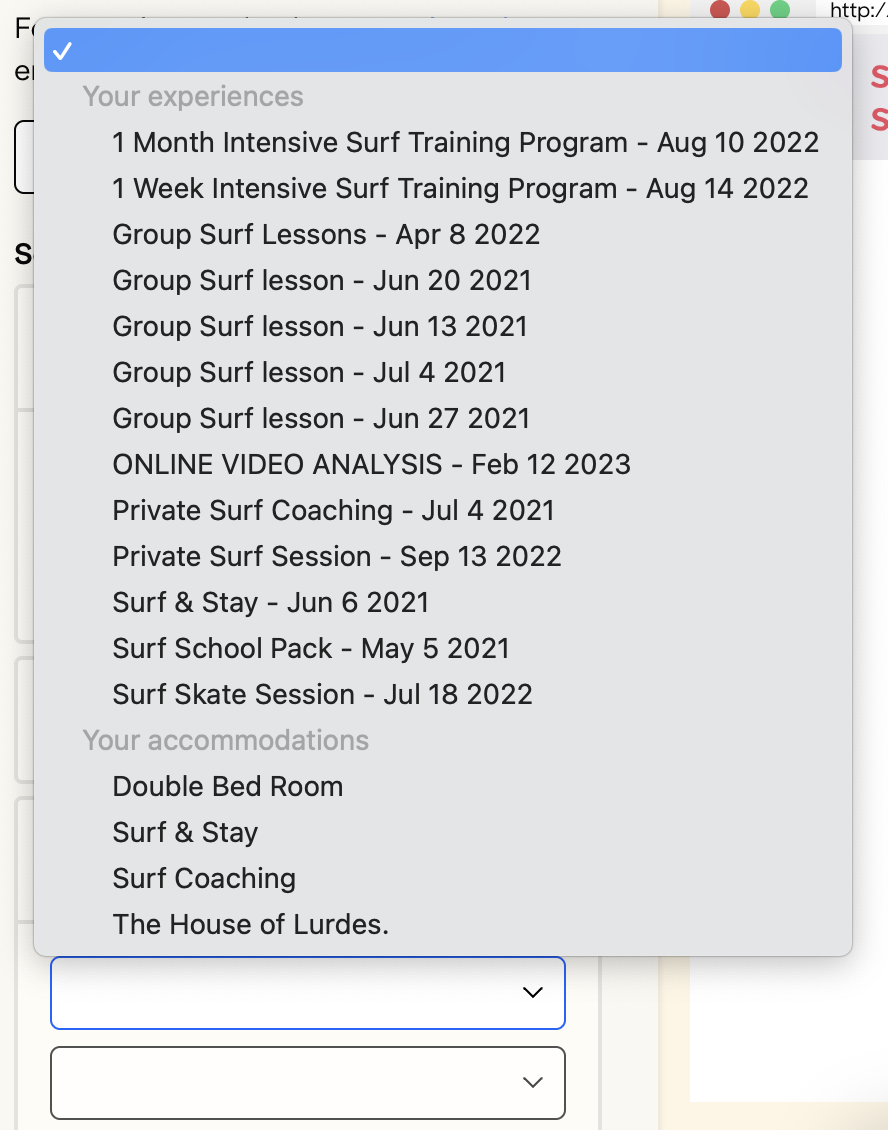Pick 1 Week Intensive Surf Training Program
The image size is (888, 1130).
460,188
